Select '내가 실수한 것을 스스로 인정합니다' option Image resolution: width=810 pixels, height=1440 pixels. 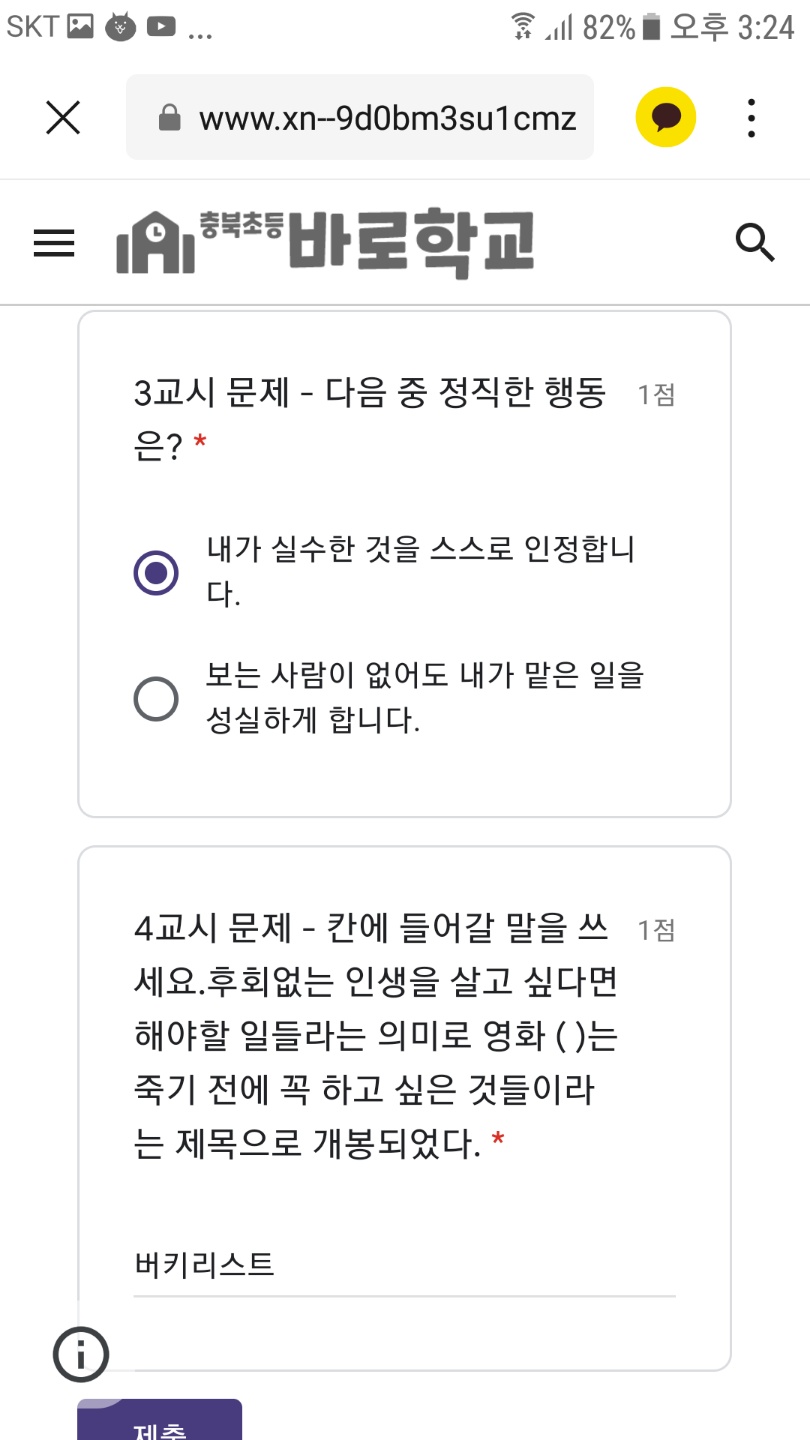point(156,573)
